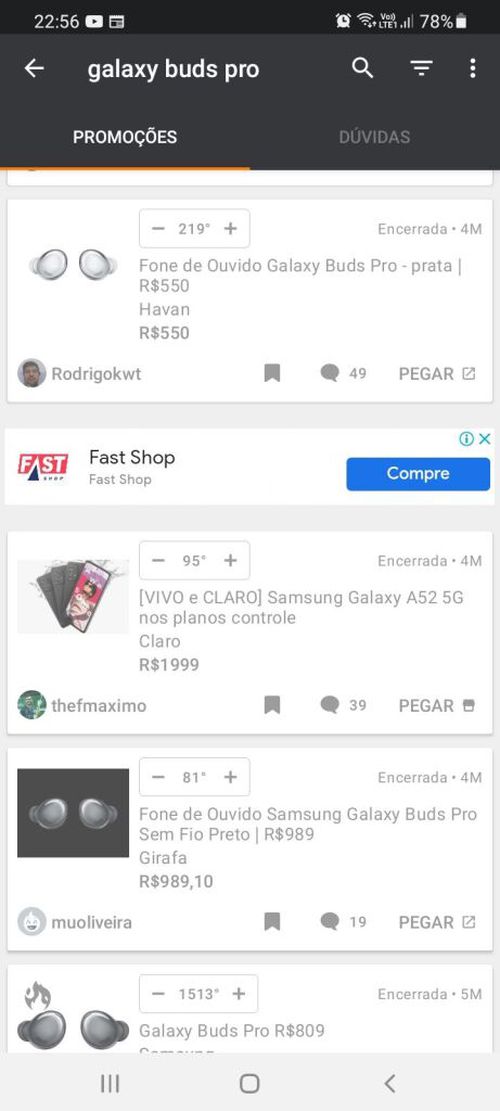Image resolution: width=500 pixels, height=1111 pixels.
Task: View comments on muoliveira's deal
Action: pos(343,922)
